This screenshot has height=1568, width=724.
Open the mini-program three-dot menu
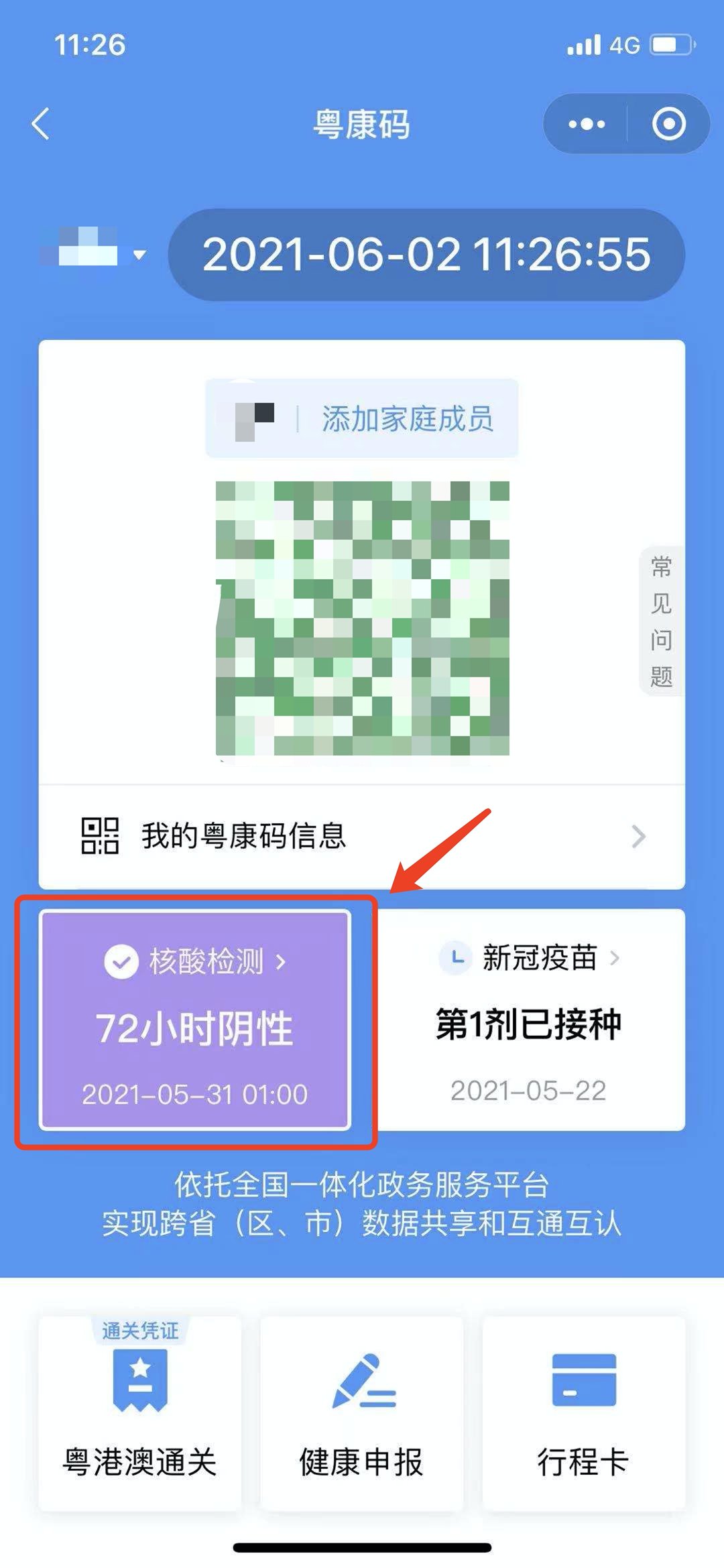(587, 124)
